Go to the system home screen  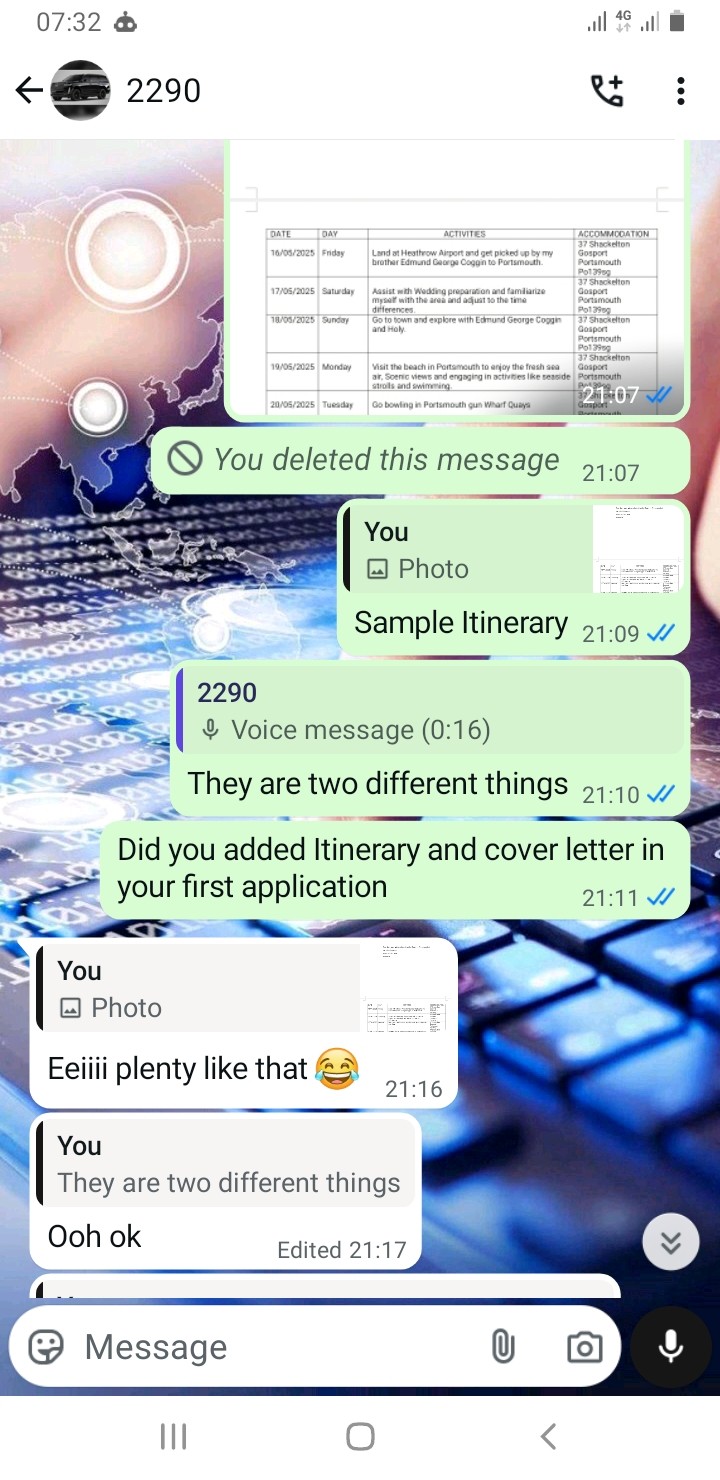pos(360,1437)
